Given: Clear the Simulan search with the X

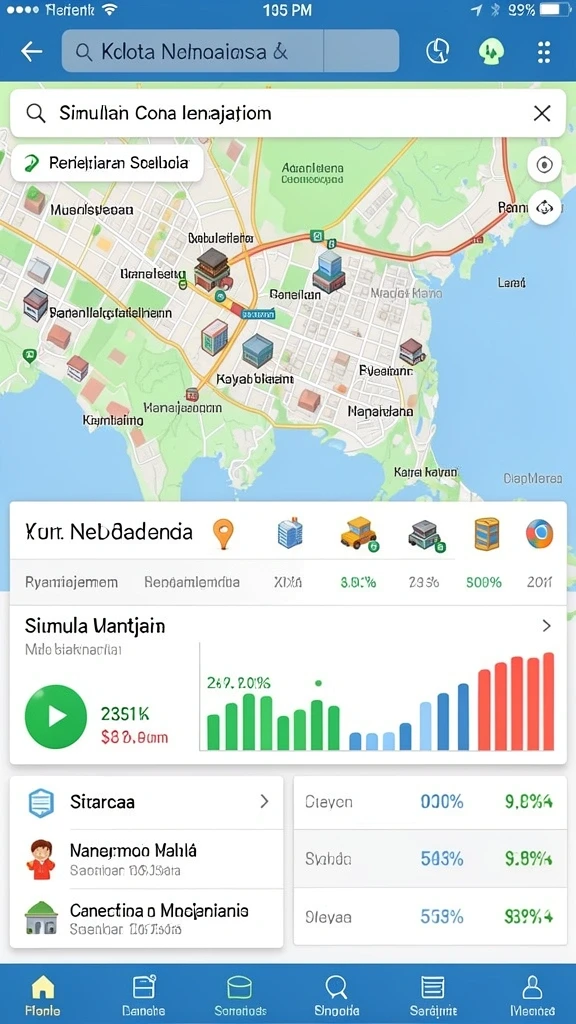Looking at the screenshot, I should (541, 114).
